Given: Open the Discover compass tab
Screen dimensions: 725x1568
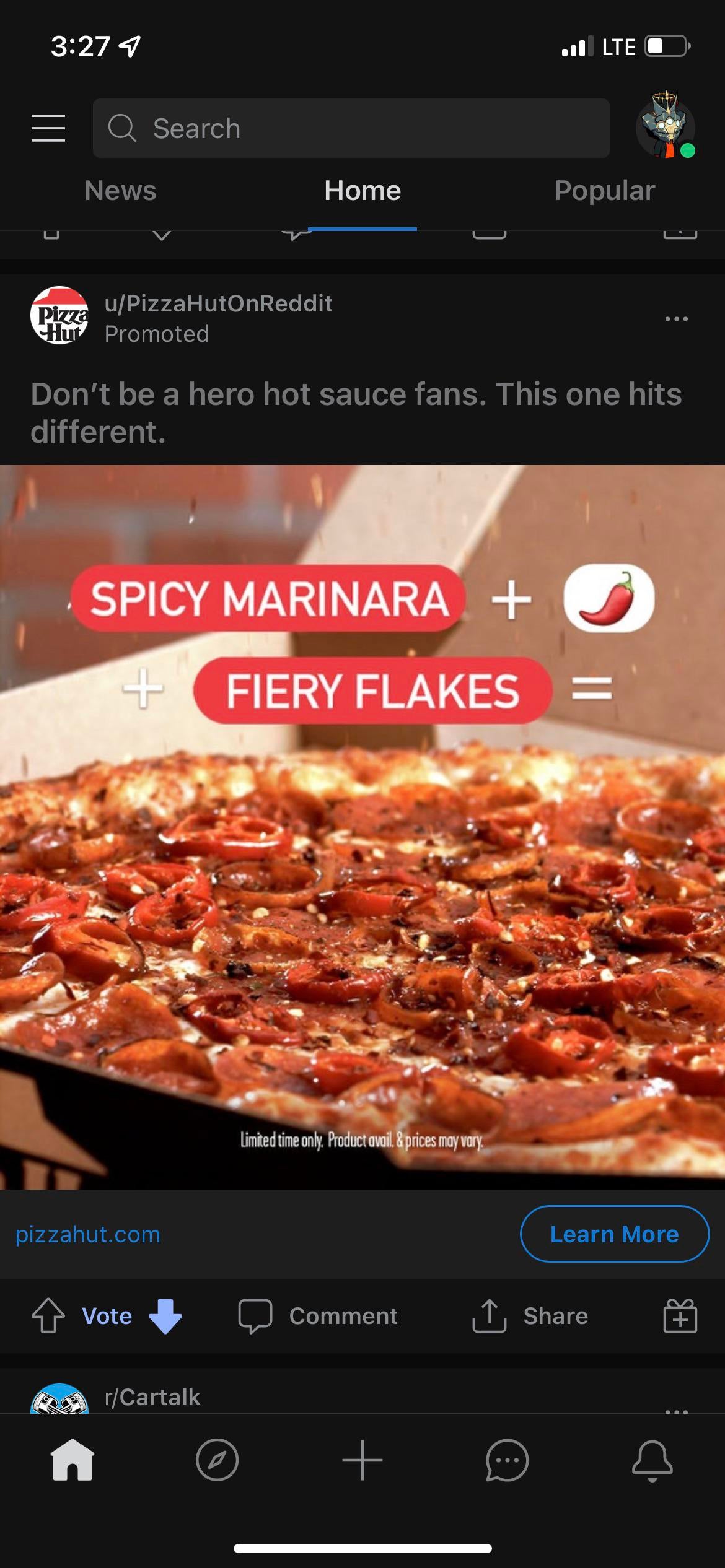Looking at the screenshot, I should tap(217, 1460).
